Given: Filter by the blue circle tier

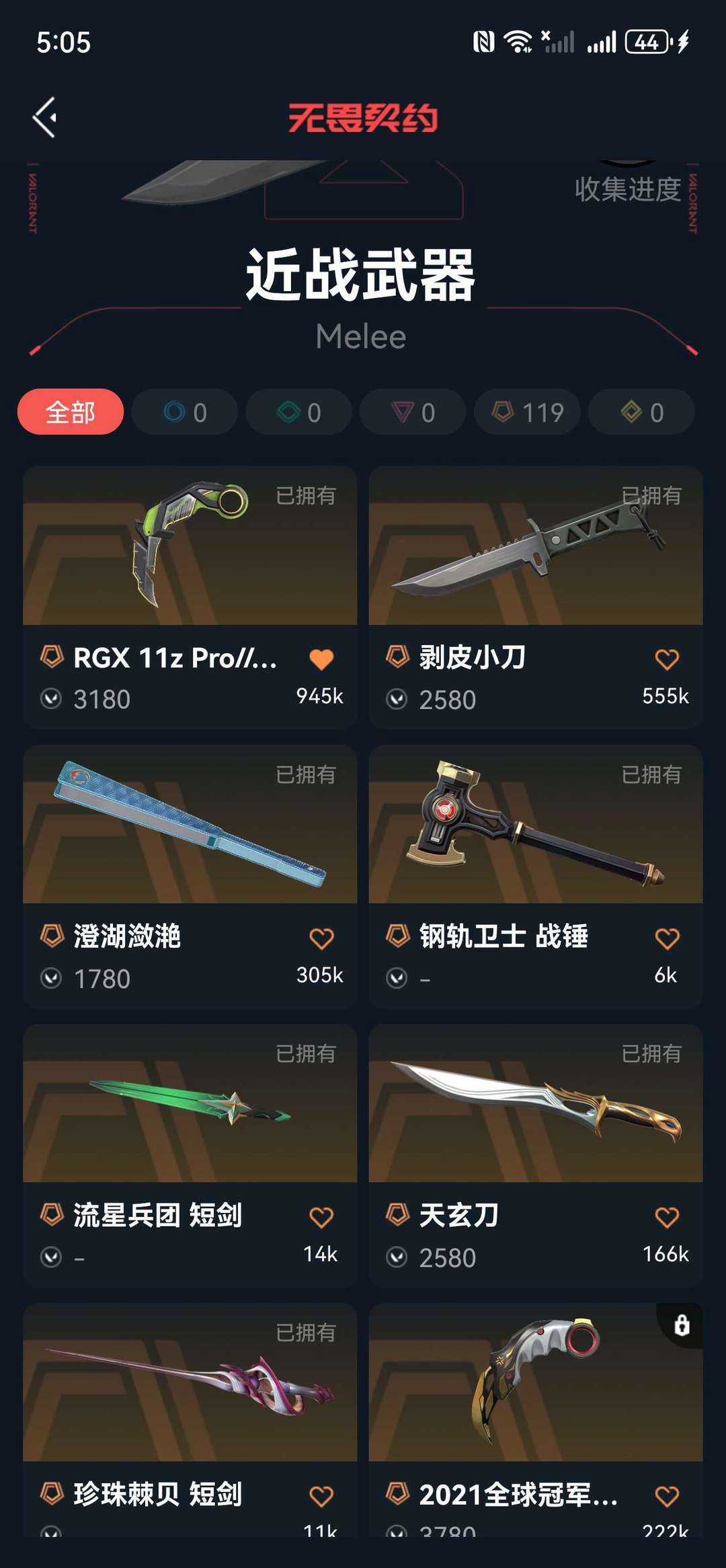Looking at the screenshot, I should tap(185, 412).
